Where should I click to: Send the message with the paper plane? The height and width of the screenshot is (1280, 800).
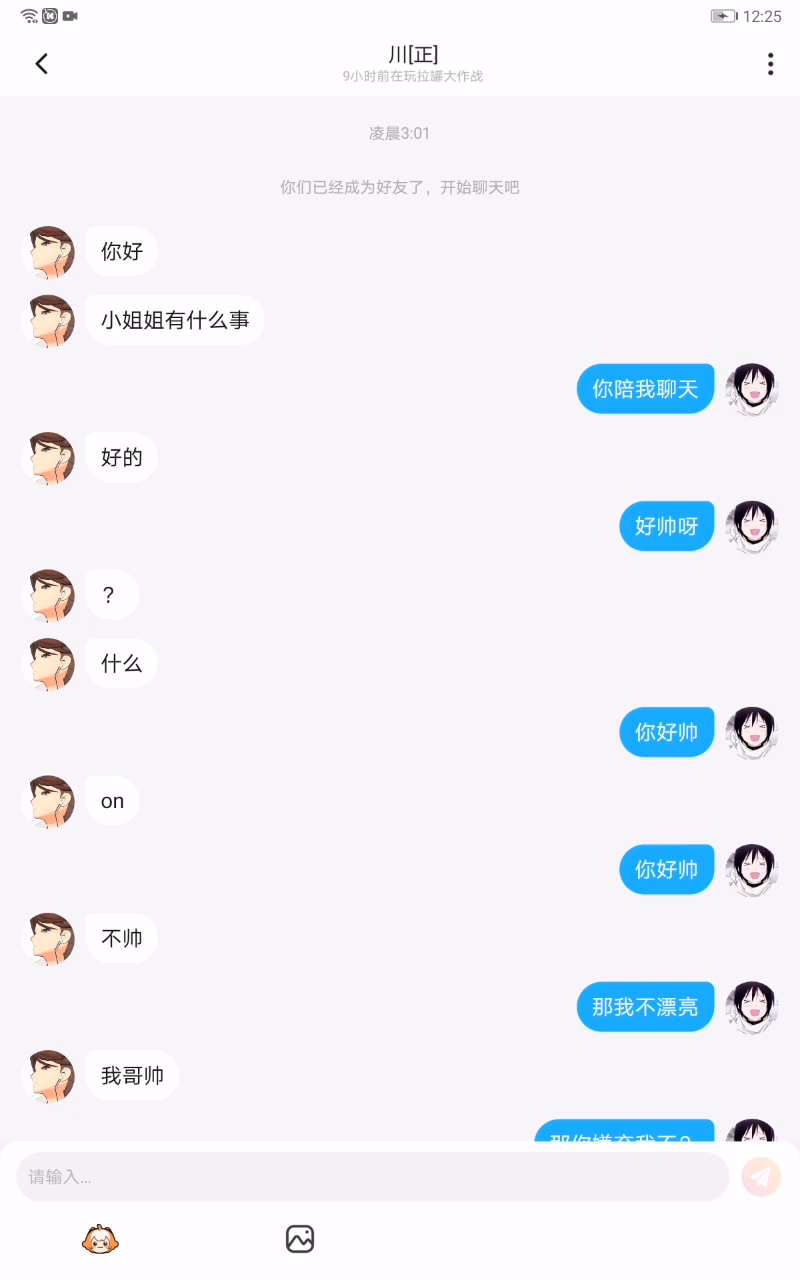click(x=761, y=1177)
